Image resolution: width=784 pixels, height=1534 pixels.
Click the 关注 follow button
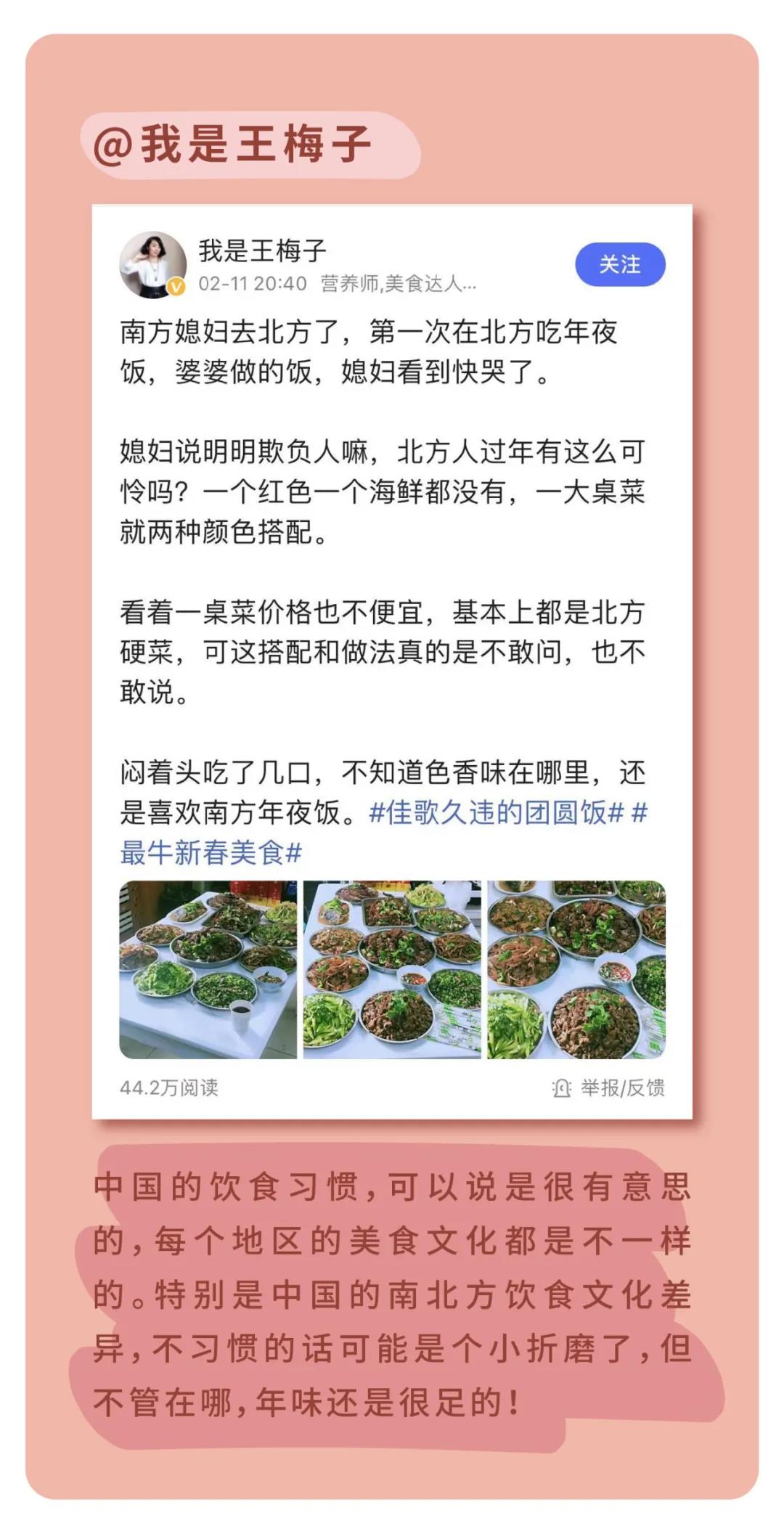coord(619,266)
